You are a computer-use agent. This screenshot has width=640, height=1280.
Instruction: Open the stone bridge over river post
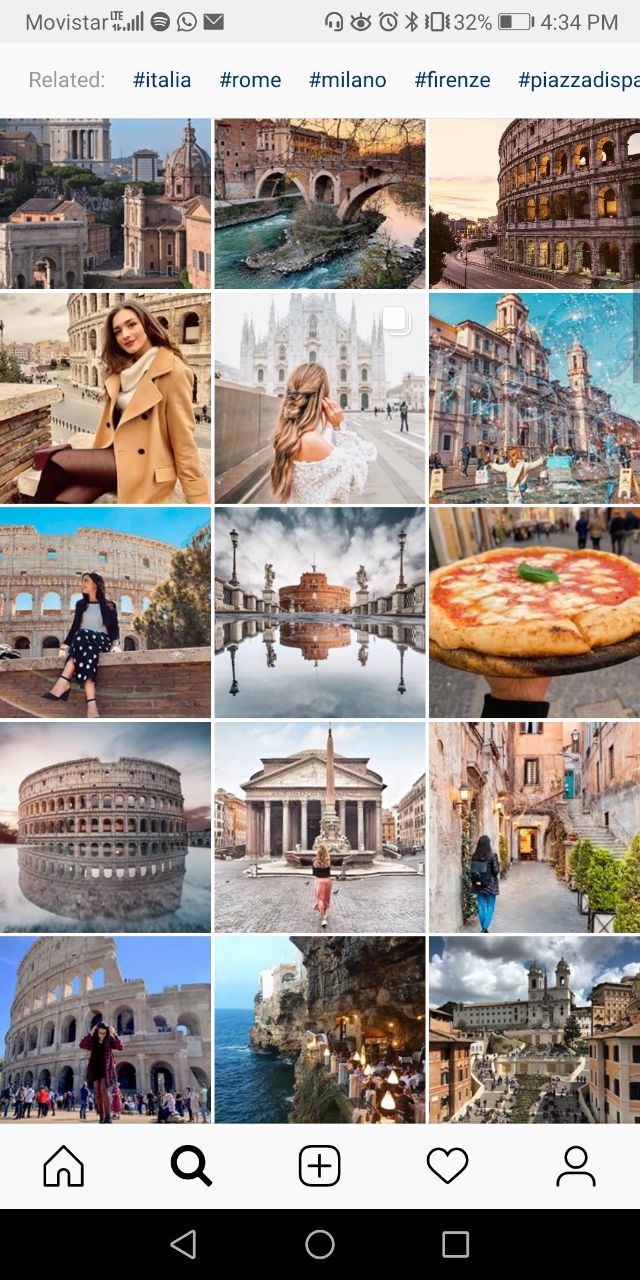tap(320, 204)
